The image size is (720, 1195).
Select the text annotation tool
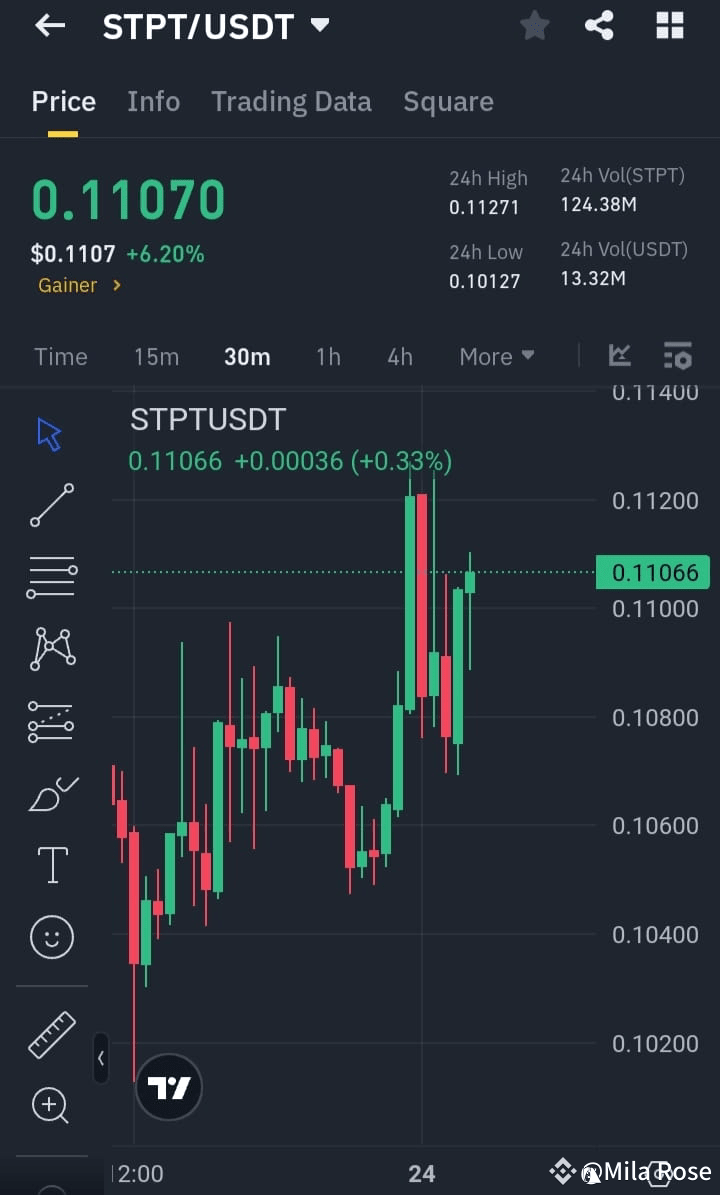pos(50,864)
